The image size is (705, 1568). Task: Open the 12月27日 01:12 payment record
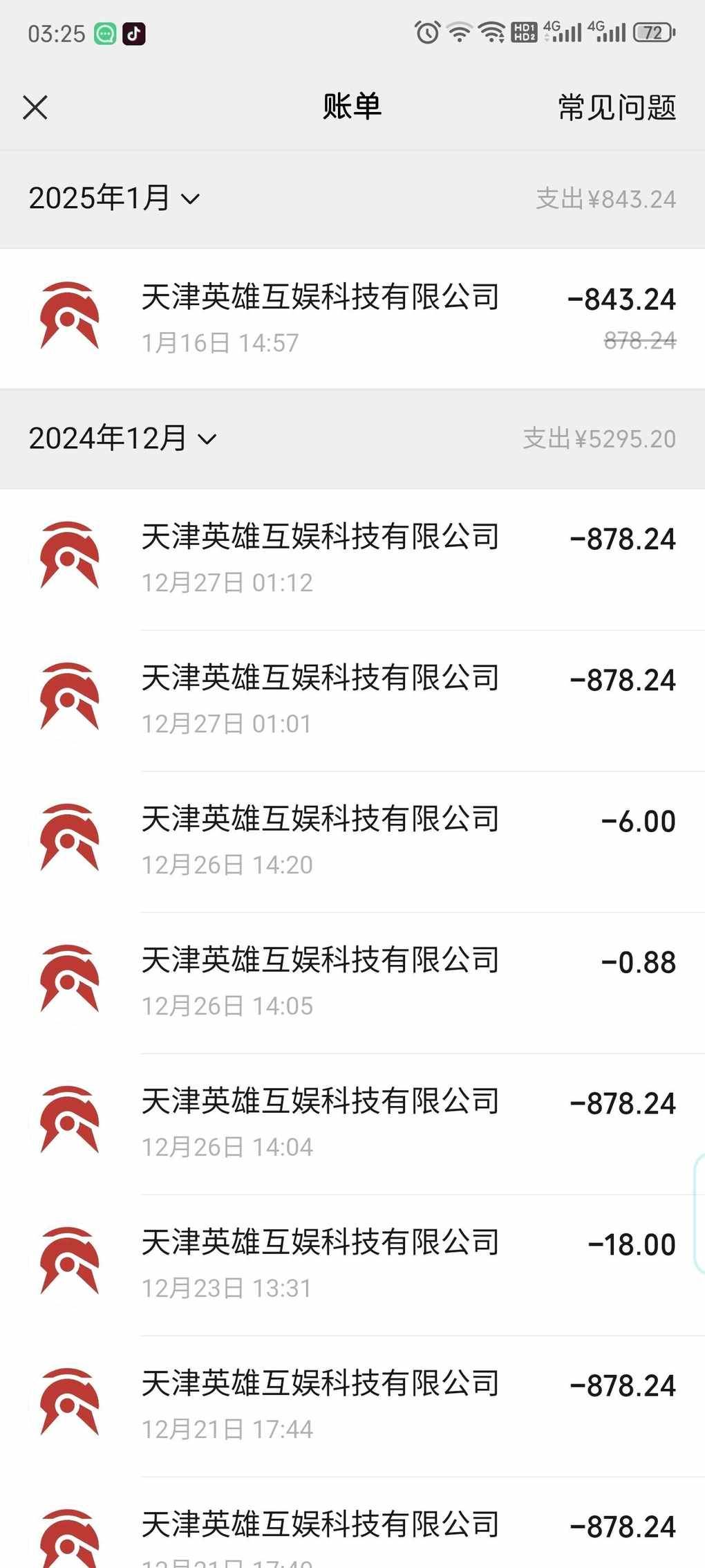click(352, 560)
